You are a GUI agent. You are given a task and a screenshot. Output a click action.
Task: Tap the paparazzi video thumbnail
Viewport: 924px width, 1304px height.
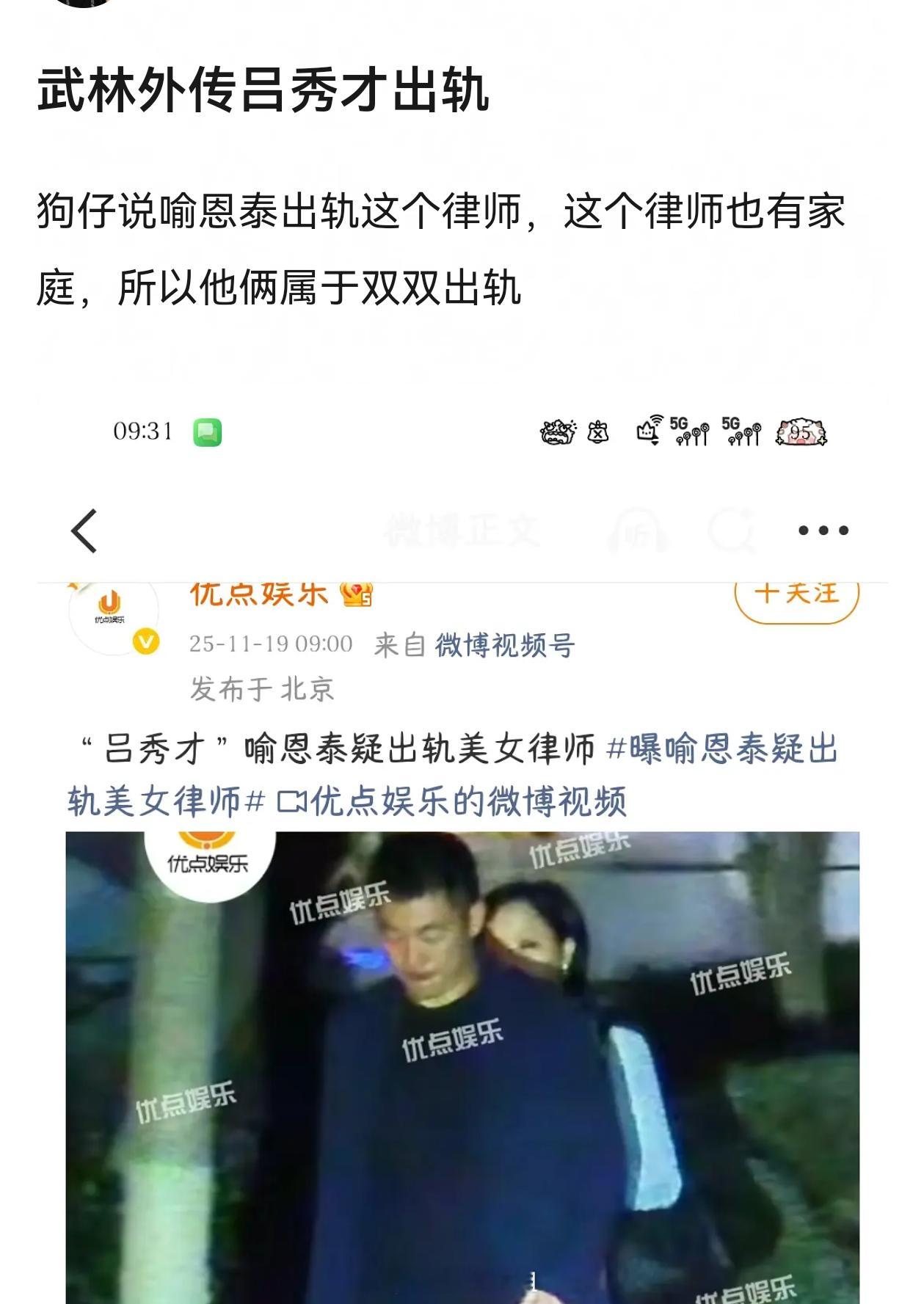click(462, 1064)
